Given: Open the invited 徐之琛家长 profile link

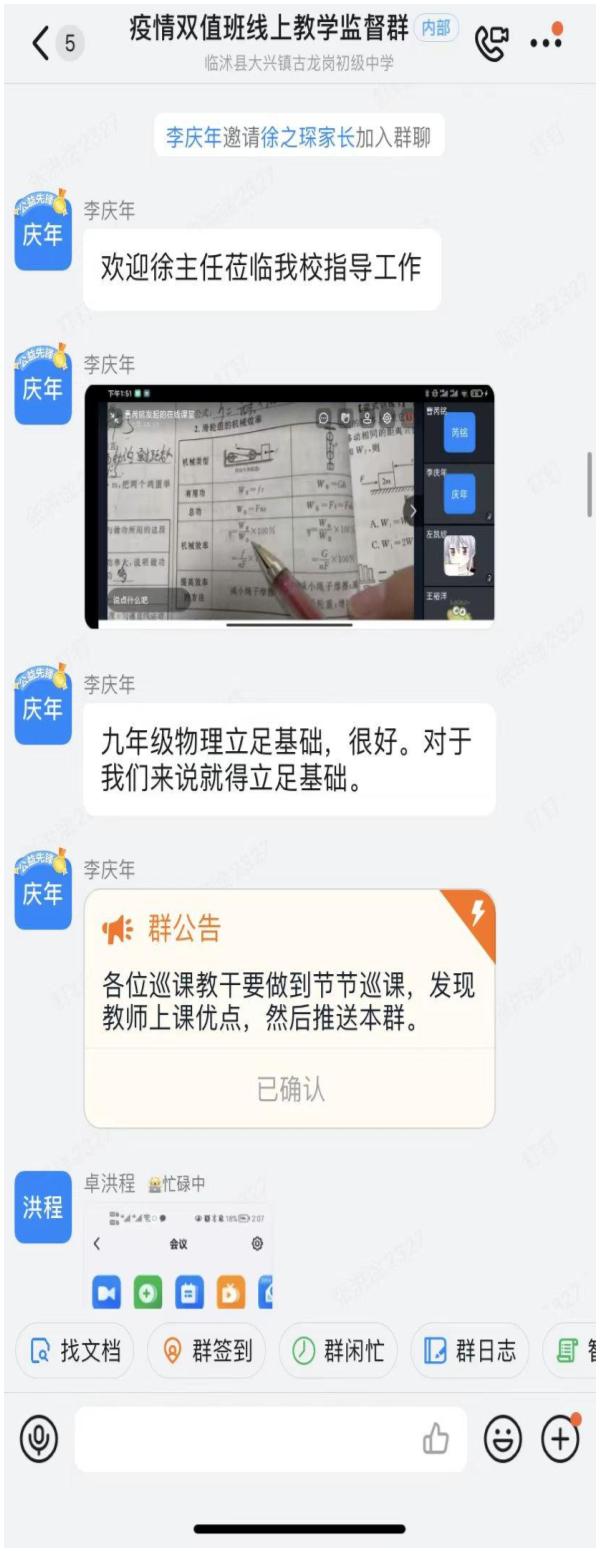Looking at the screenshot, I should coord(308,137).
